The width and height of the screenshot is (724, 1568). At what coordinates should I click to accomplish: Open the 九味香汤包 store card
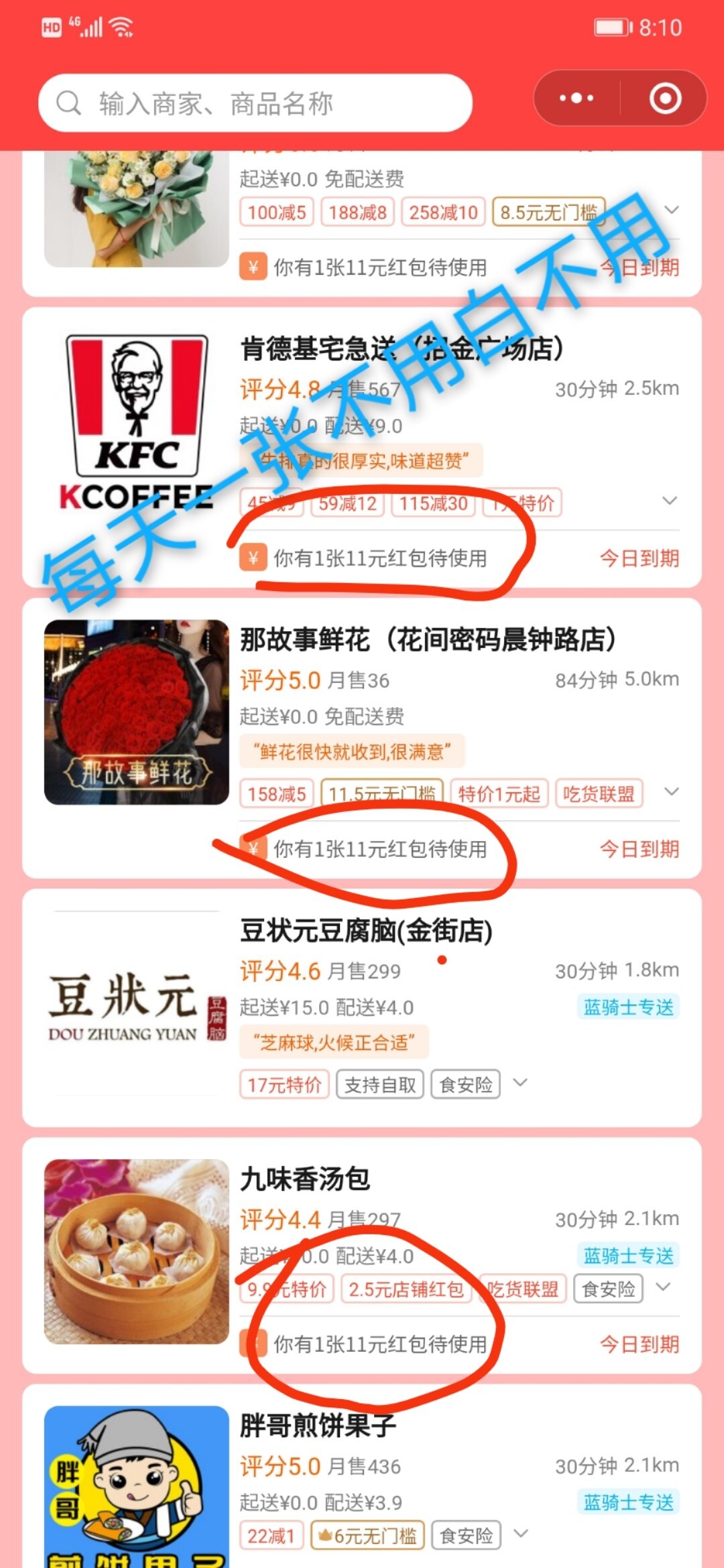tap(305, 1179)
